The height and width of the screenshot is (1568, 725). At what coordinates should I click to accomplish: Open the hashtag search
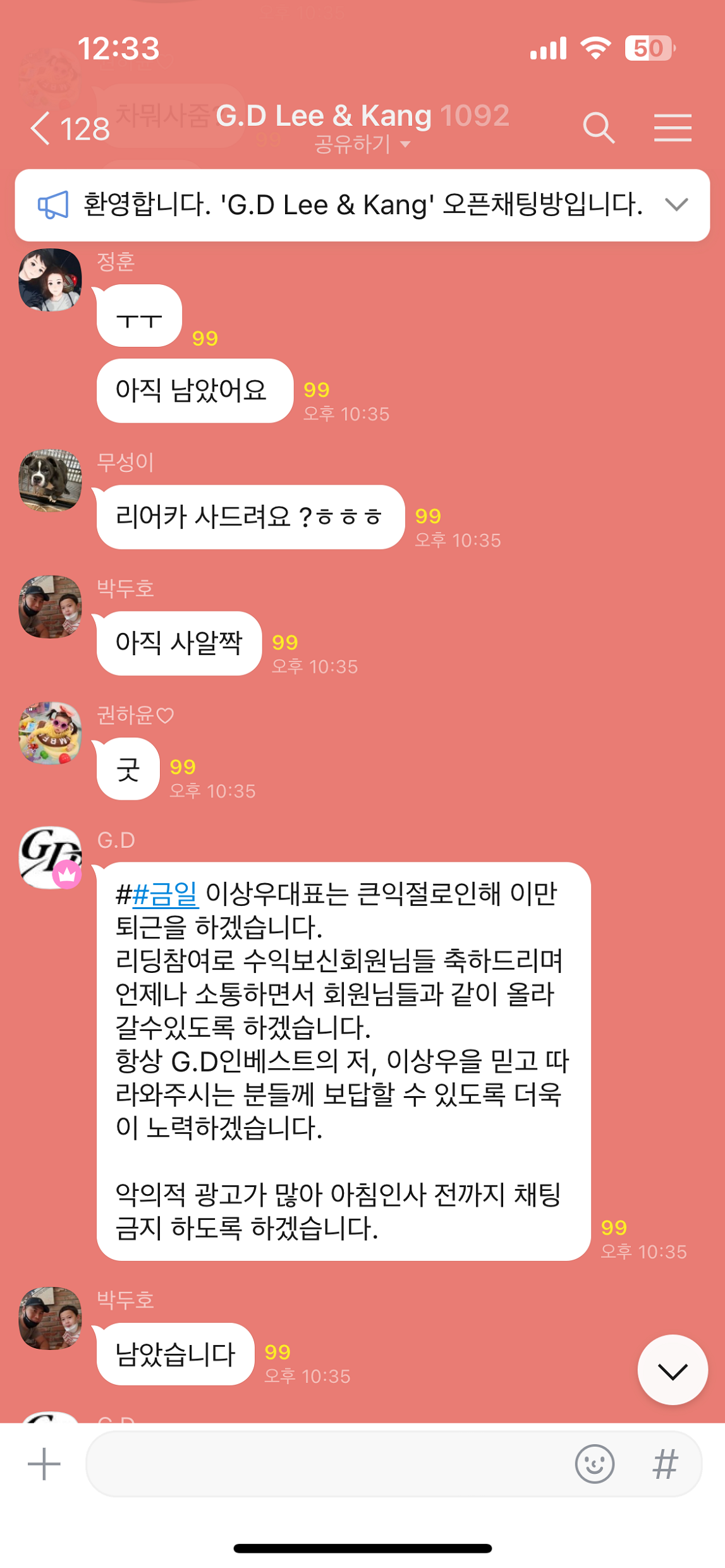(x=665, y=1464)
